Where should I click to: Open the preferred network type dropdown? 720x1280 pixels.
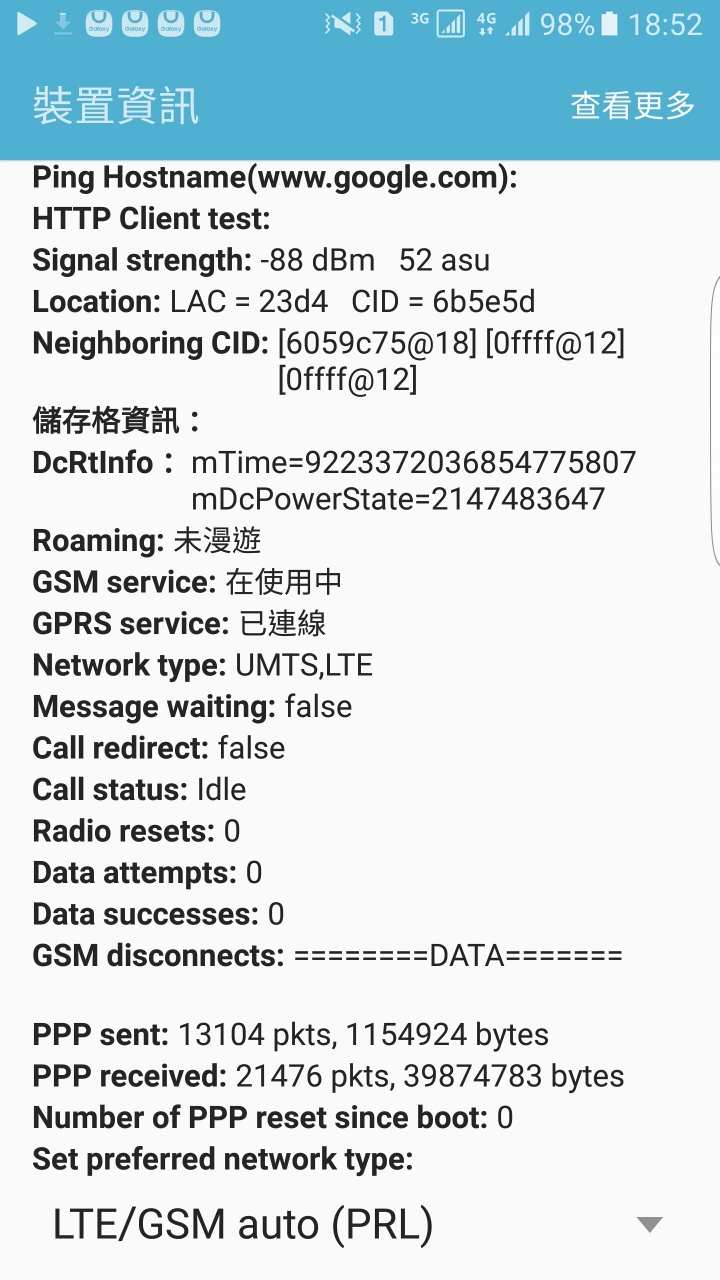pyautogui.click(x=358, y=1224)
